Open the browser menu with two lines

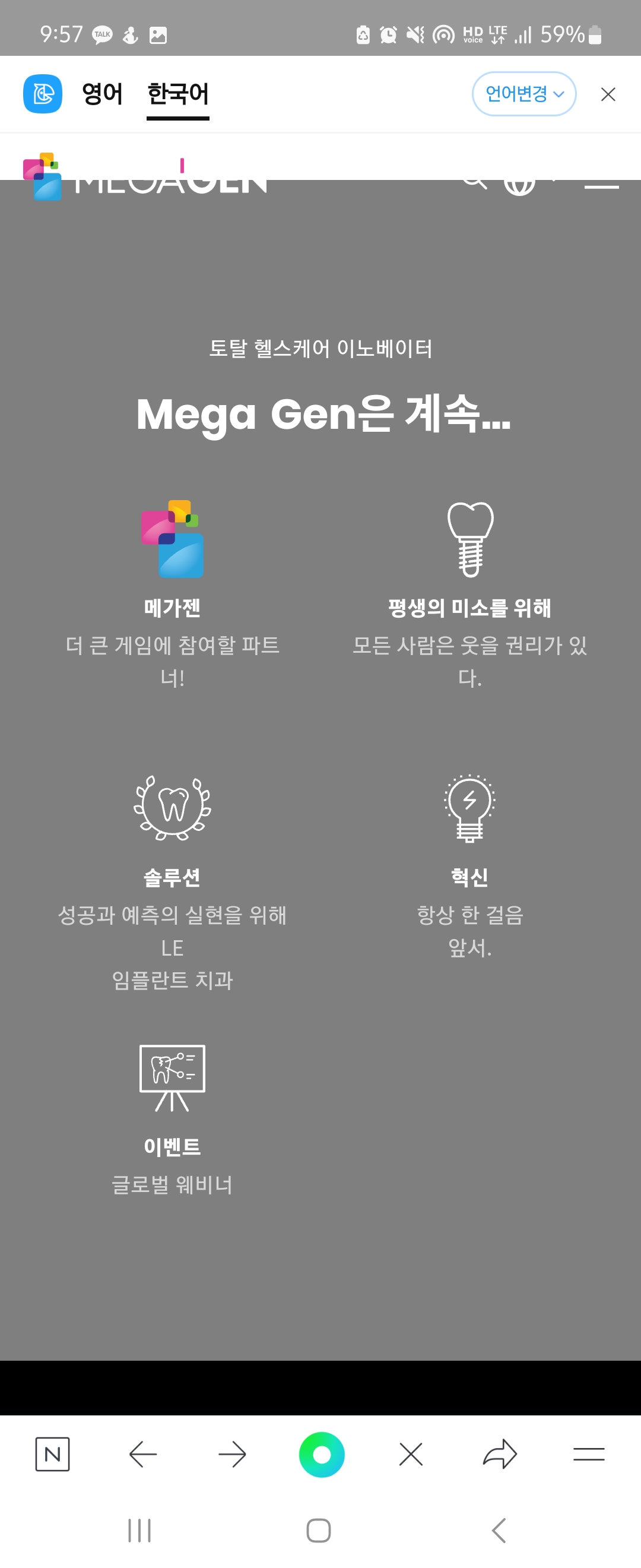pos(588,1455)
